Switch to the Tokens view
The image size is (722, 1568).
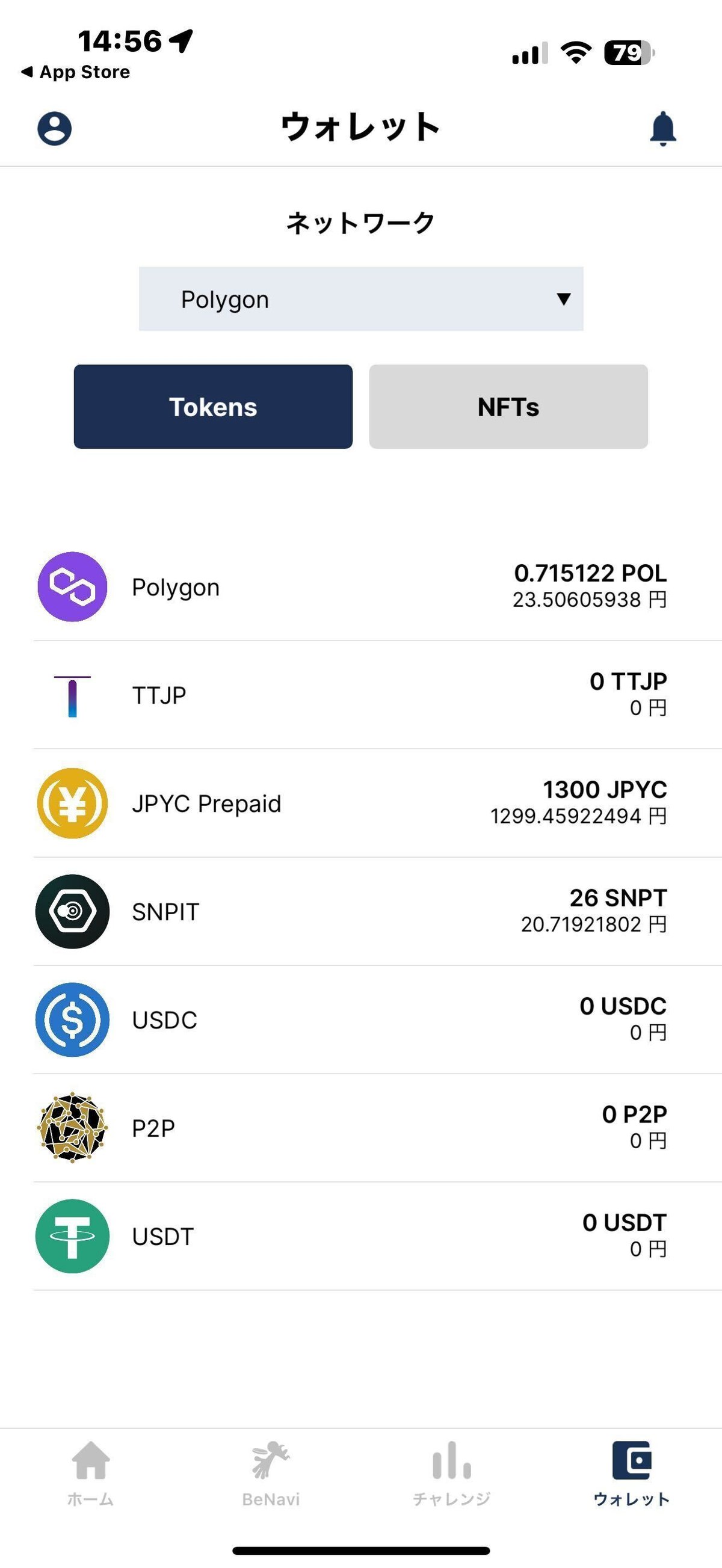213,407
